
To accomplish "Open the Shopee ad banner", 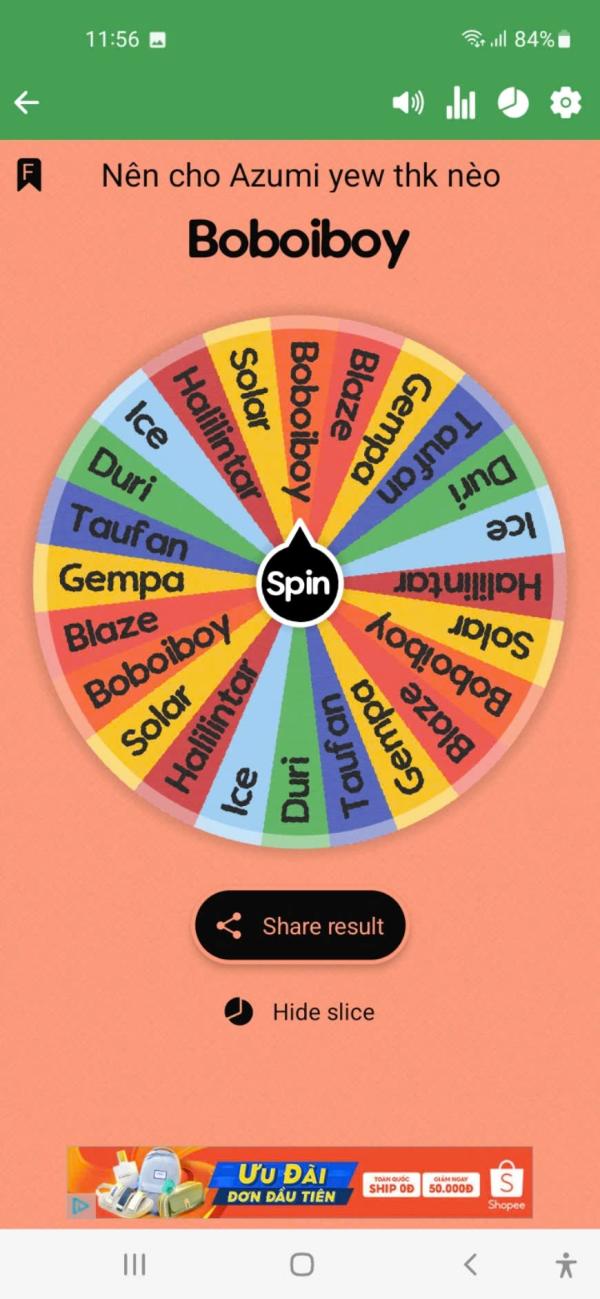I will tap(300, 1182).
